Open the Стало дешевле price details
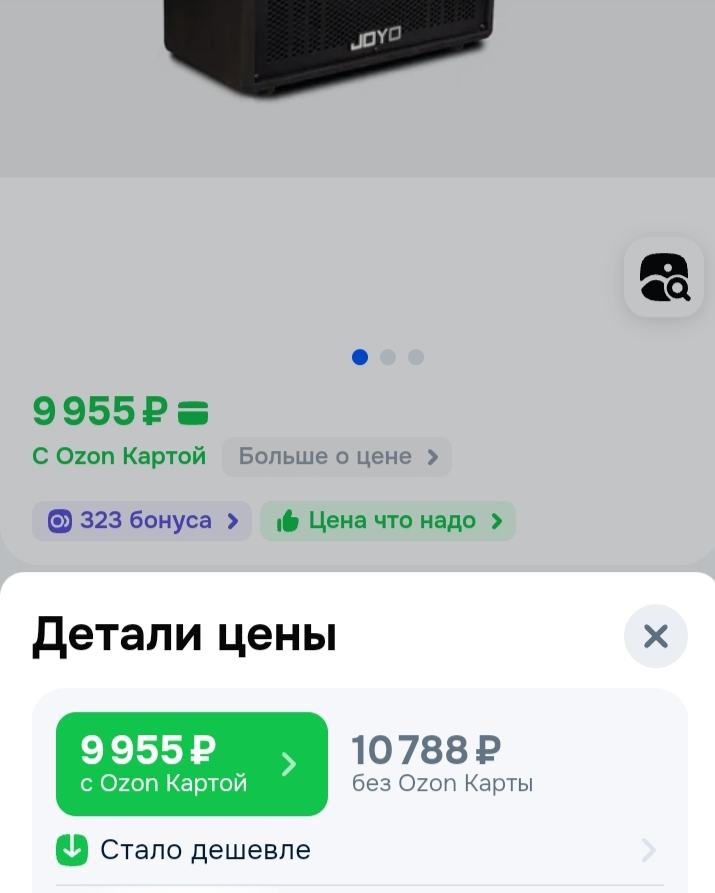 point(356,850)
